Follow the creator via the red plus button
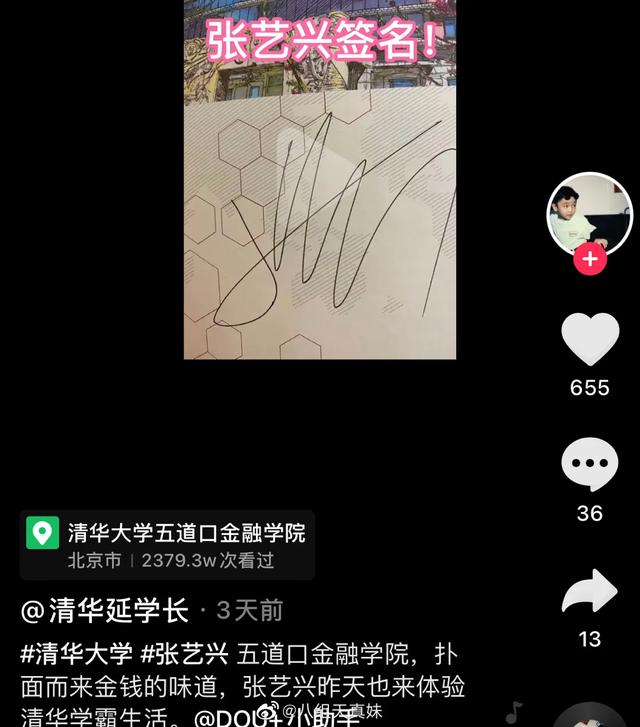 pos(590,259)
